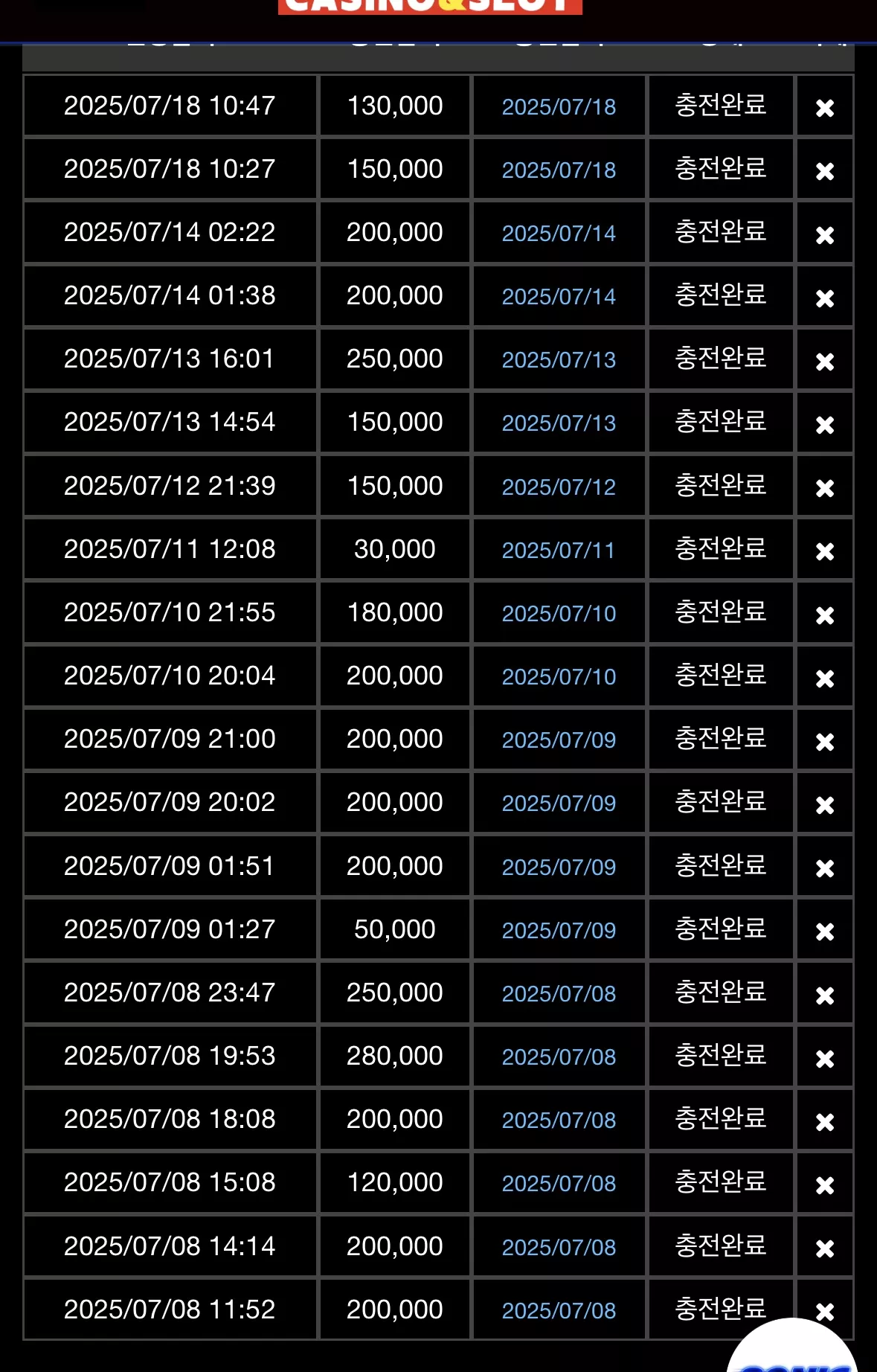Remove the 2025/07/09 21:00 entry
This screenshot has width=877, height=1372.
(824, 742)
